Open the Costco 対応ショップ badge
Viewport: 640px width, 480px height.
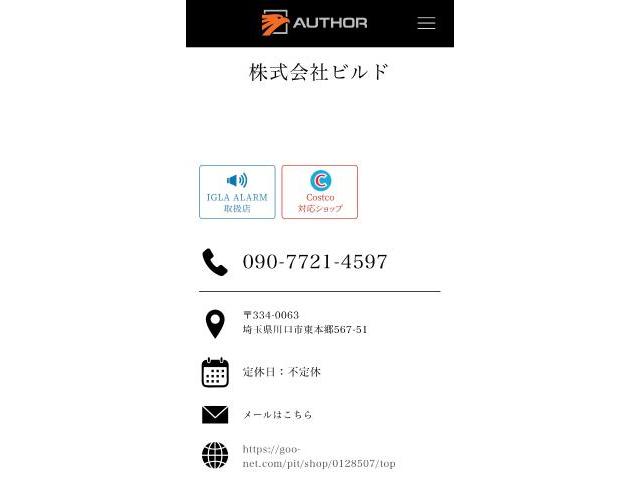320,192
